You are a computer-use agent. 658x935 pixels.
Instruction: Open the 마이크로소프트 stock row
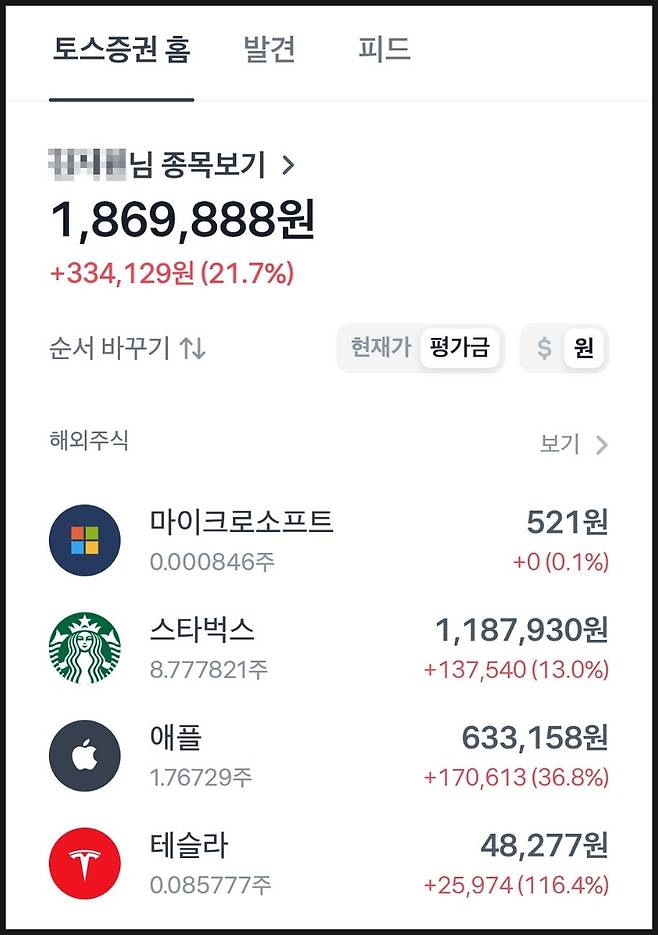[328, 540]
